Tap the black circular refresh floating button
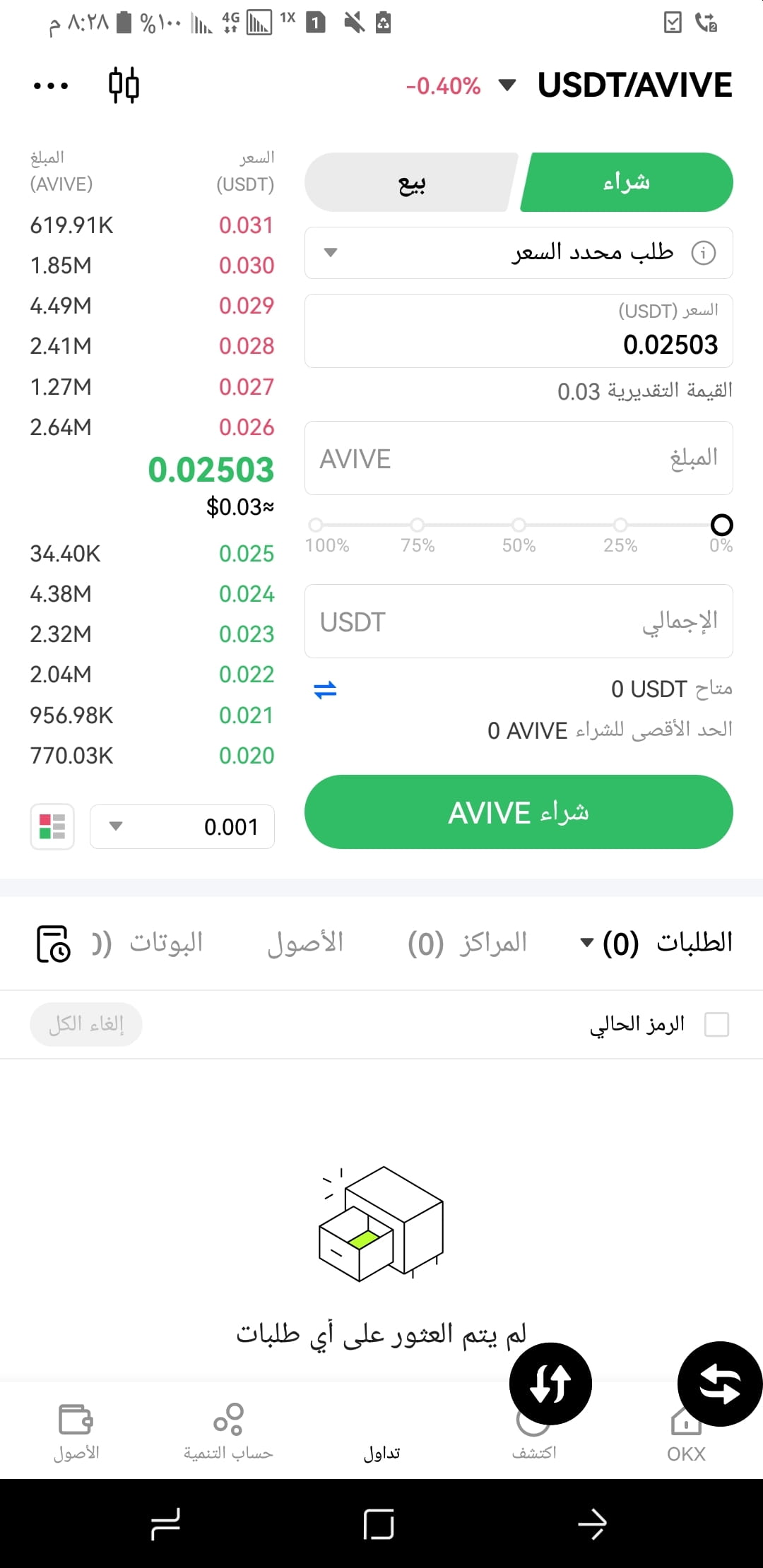The height and width of the screenshot is (1568, 763). pyautogui.click(x=550, y=1384)
